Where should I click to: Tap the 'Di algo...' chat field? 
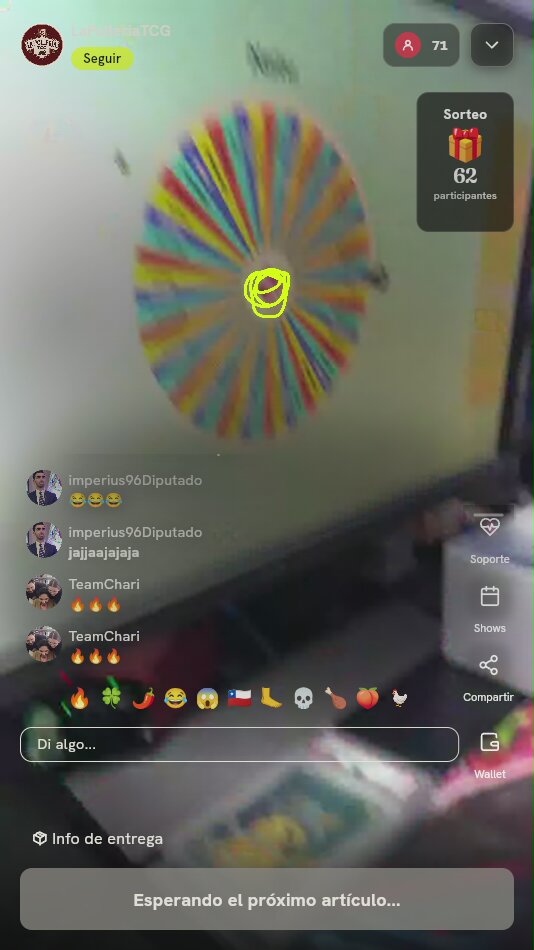click(239, 744)
